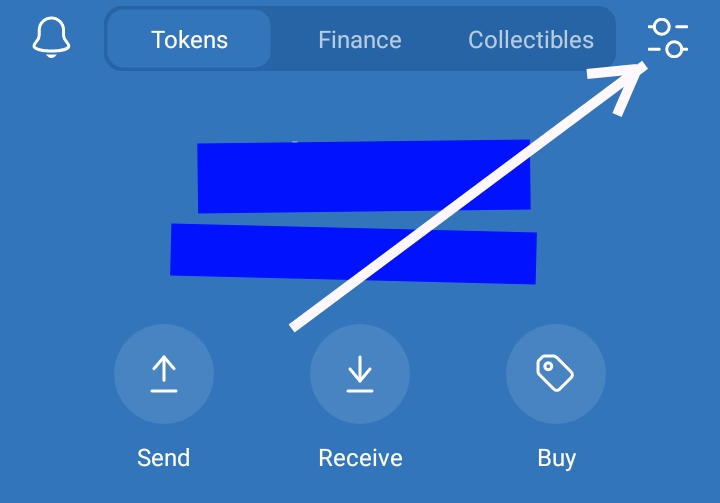This screenshot has height=503, width=720.
Task: Tap the Send button
Action: pyautogui.click(x=163, y=374)
